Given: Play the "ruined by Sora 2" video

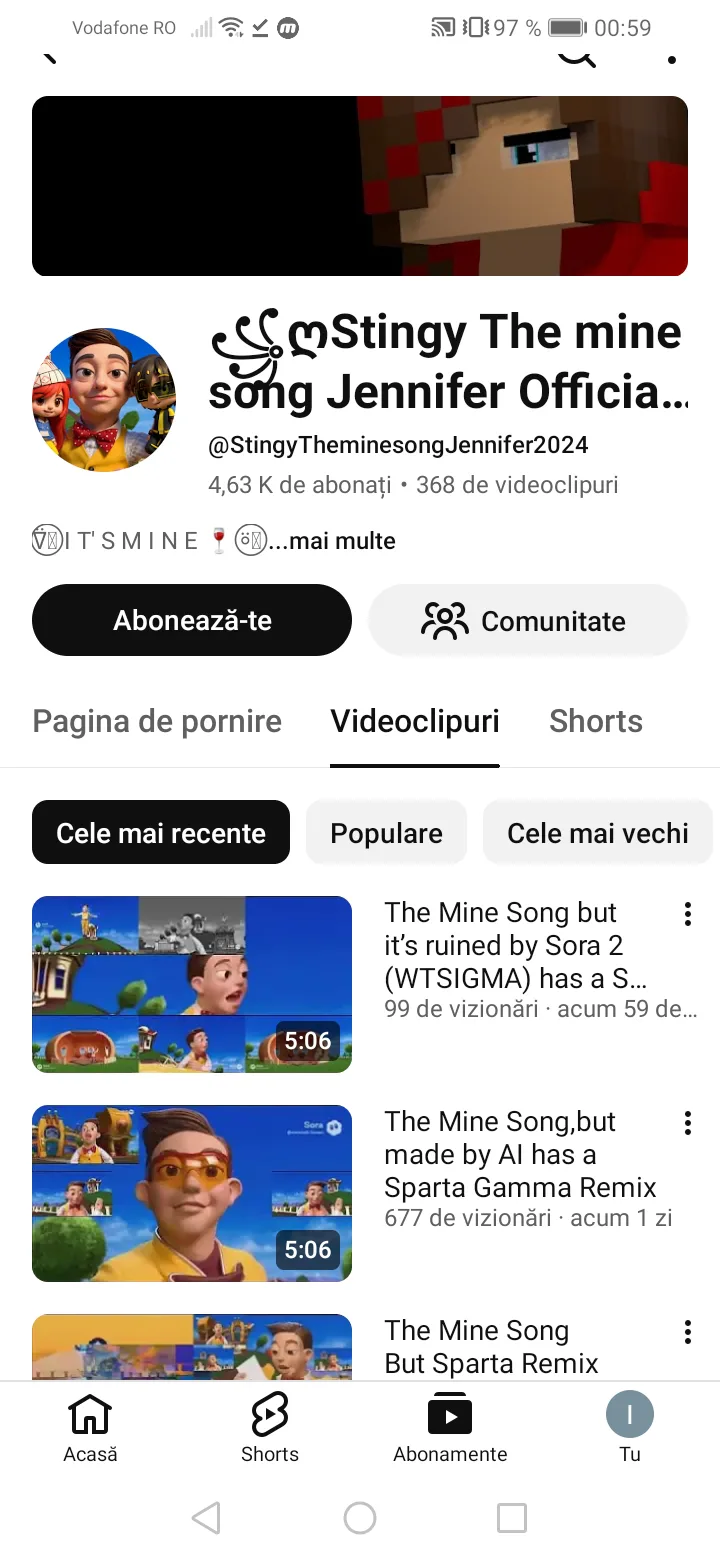Looking at the screenshot, I should pyautogui.click(x=192, y=984).
